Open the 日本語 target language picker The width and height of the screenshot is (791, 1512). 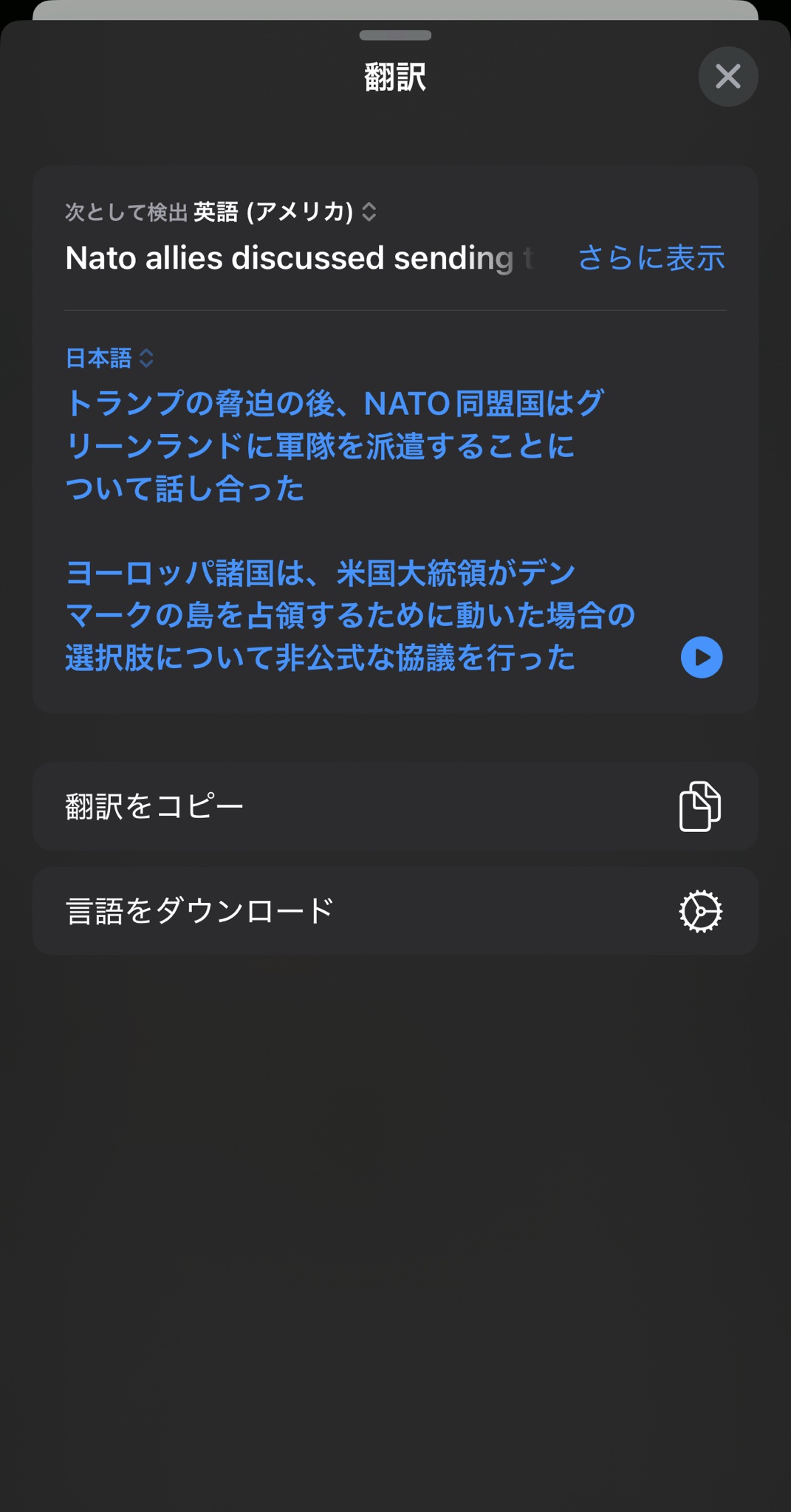tap(109, 358)
